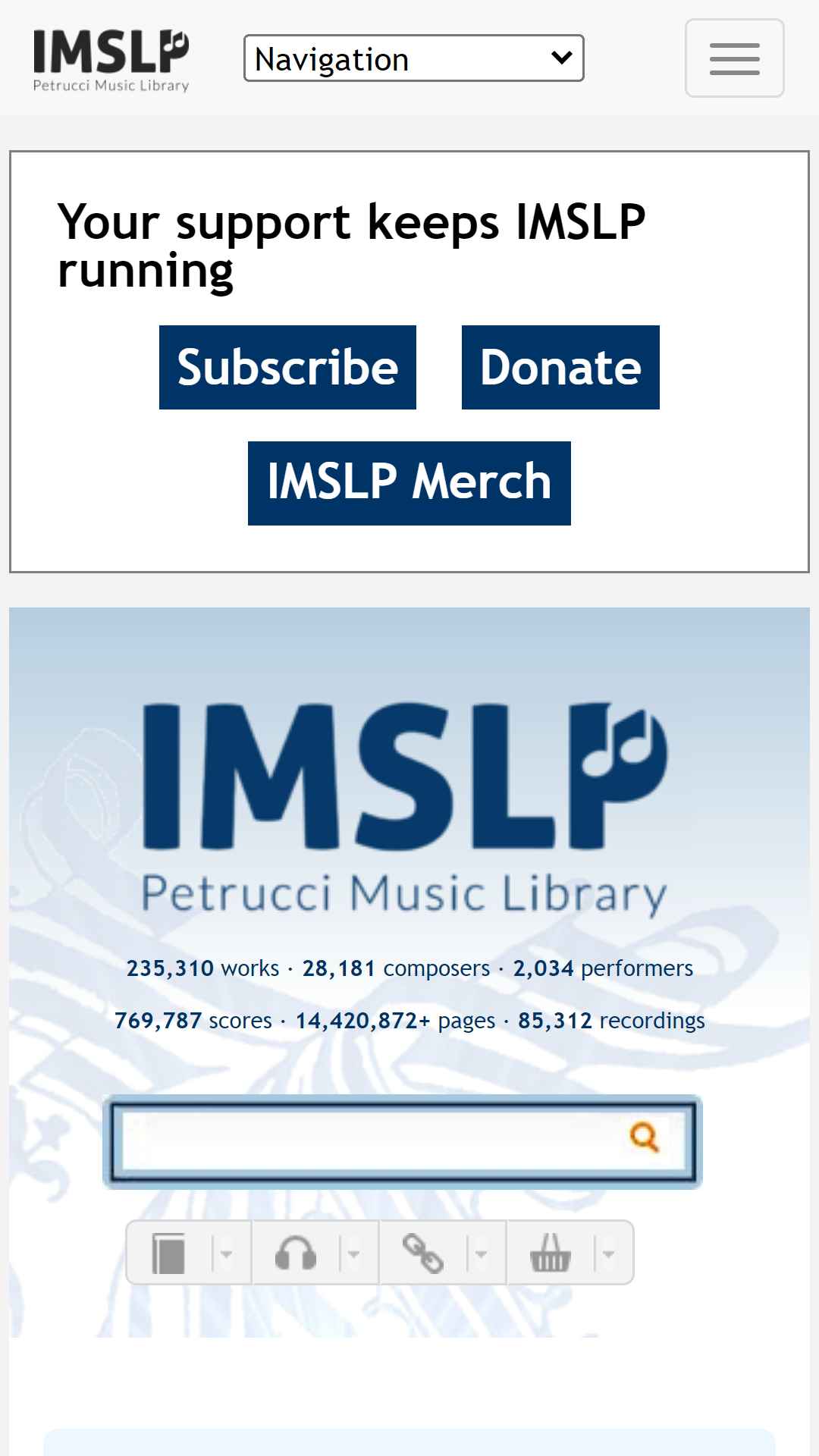Open the IMSLP Merch store
Viewport: 819px width, 1456px height.
(x=409, y=483)
